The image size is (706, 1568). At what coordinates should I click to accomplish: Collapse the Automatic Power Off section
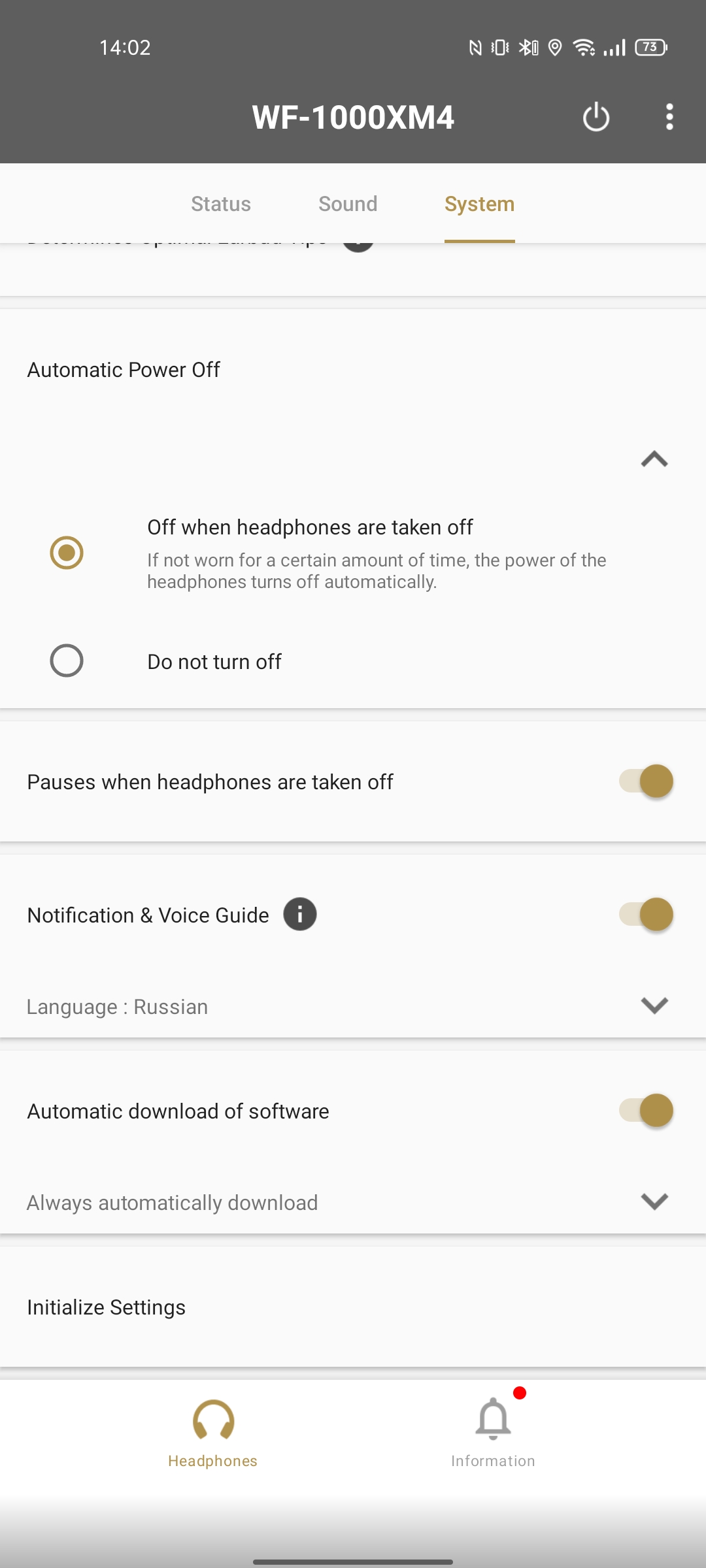click(654, 459)
